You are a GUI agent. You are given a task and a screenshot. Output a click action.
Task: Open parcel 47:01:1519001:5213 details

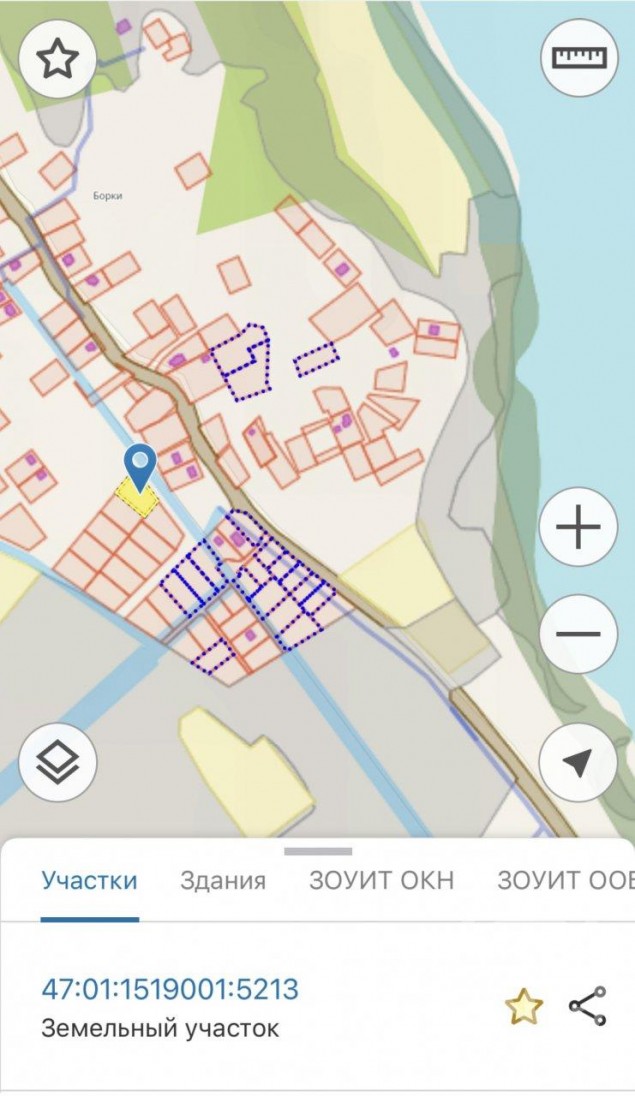coord(169,990)
